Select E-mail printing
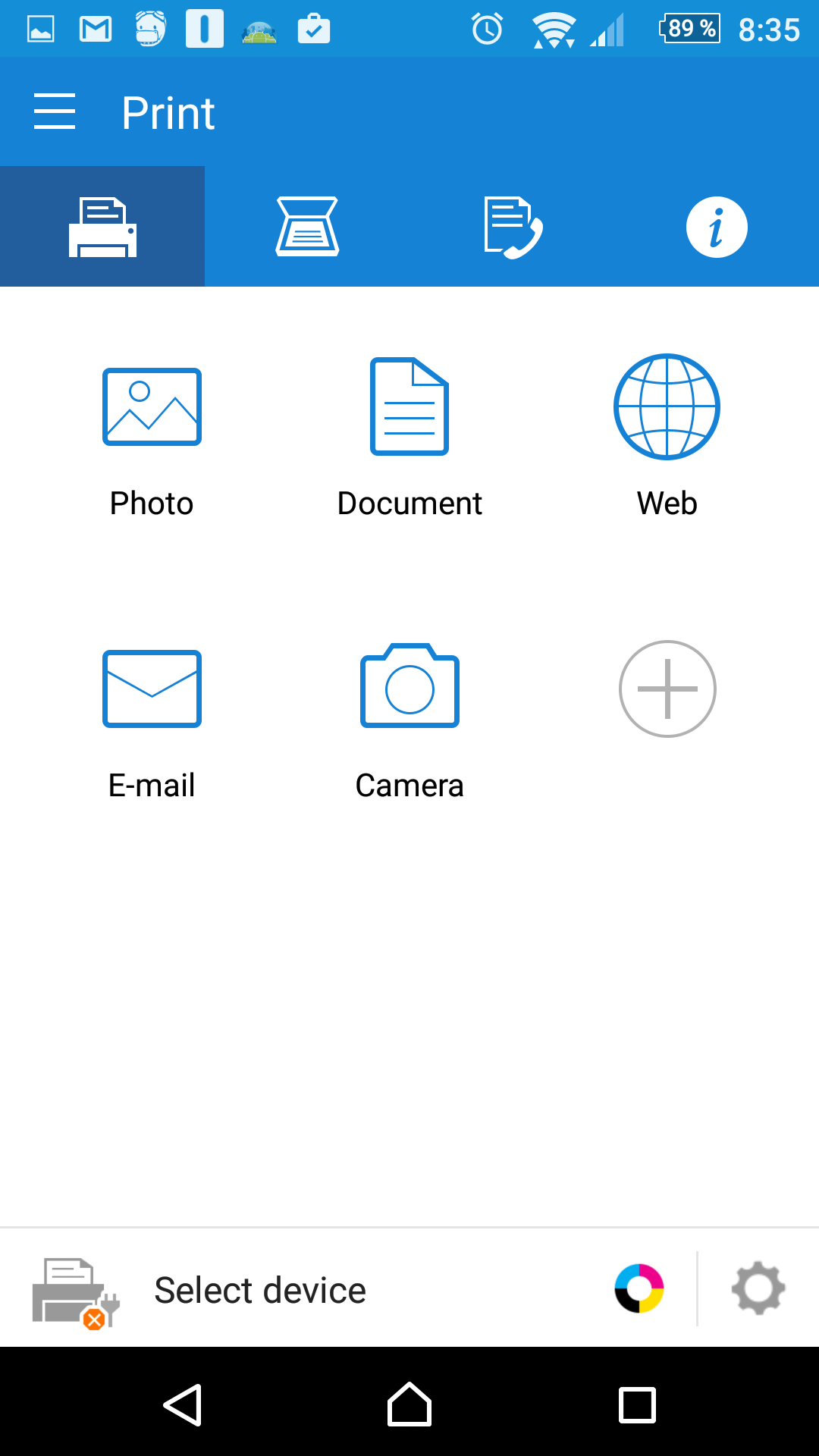This screenshot has width=819, height=1456. (x=152, y=718)
